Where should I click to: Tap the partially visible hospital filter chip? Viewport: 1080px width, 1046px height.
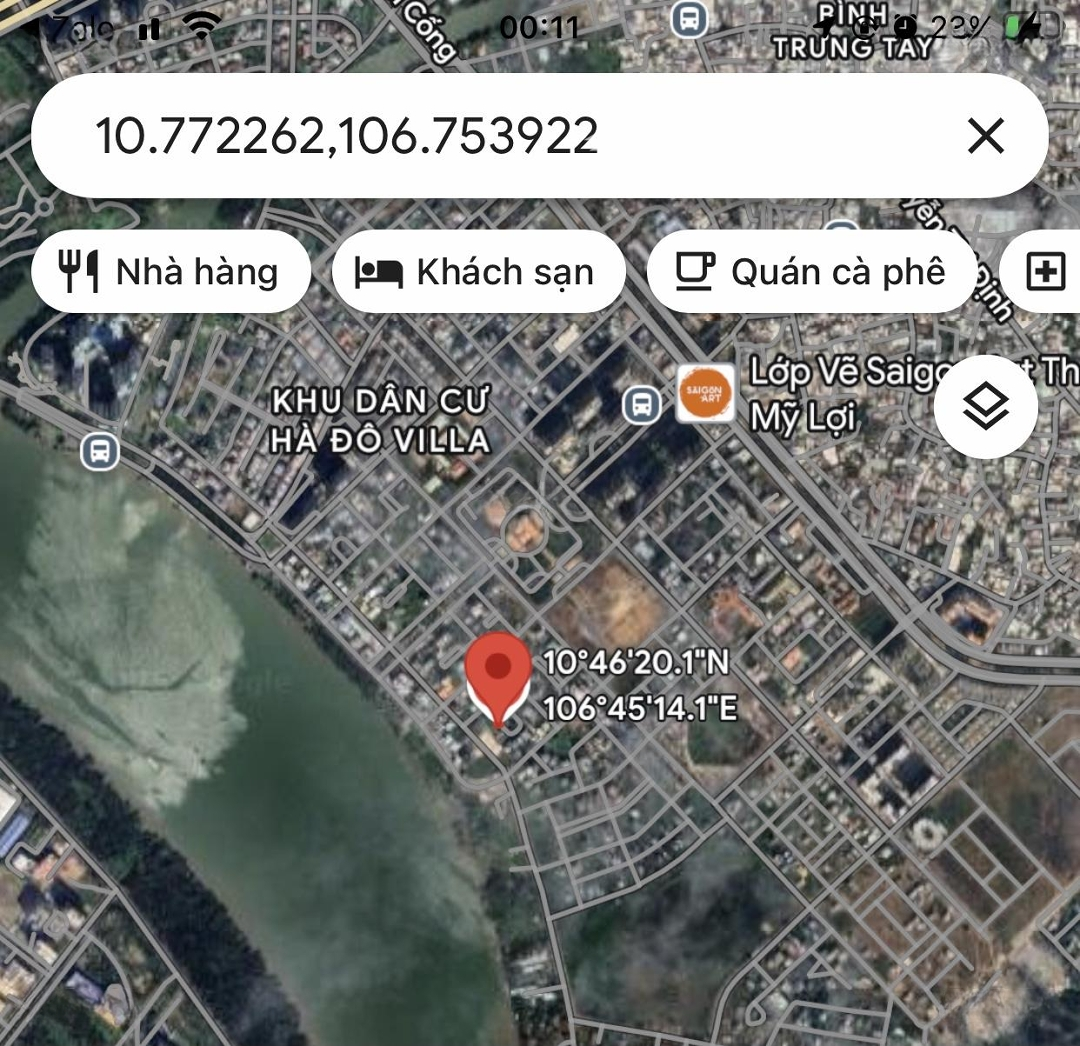coord(1044,271)
